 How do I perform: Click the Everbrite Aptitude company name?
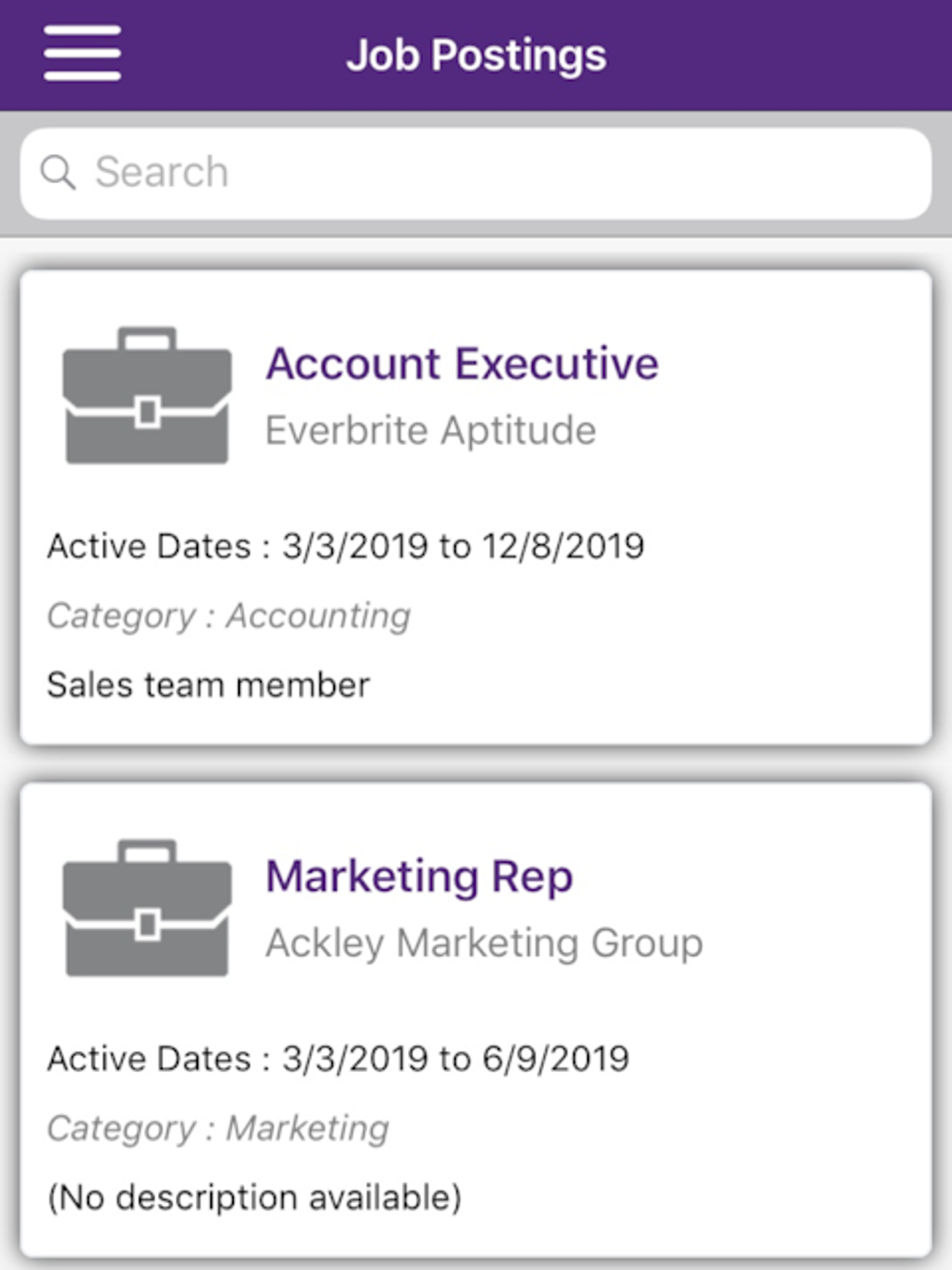click(431, 430)
